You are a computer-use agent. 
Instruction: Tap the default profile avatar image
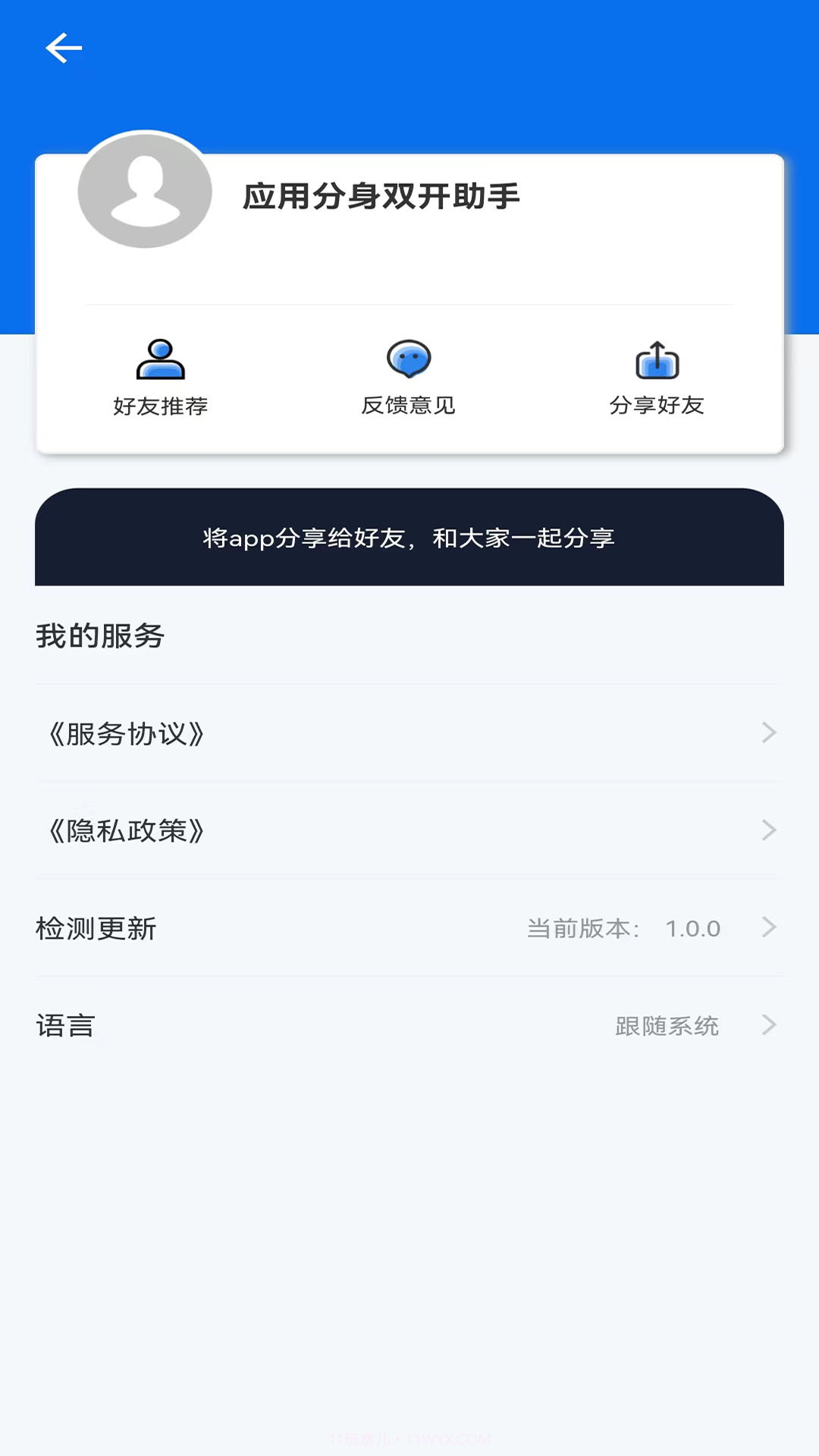tap(144, 191)
